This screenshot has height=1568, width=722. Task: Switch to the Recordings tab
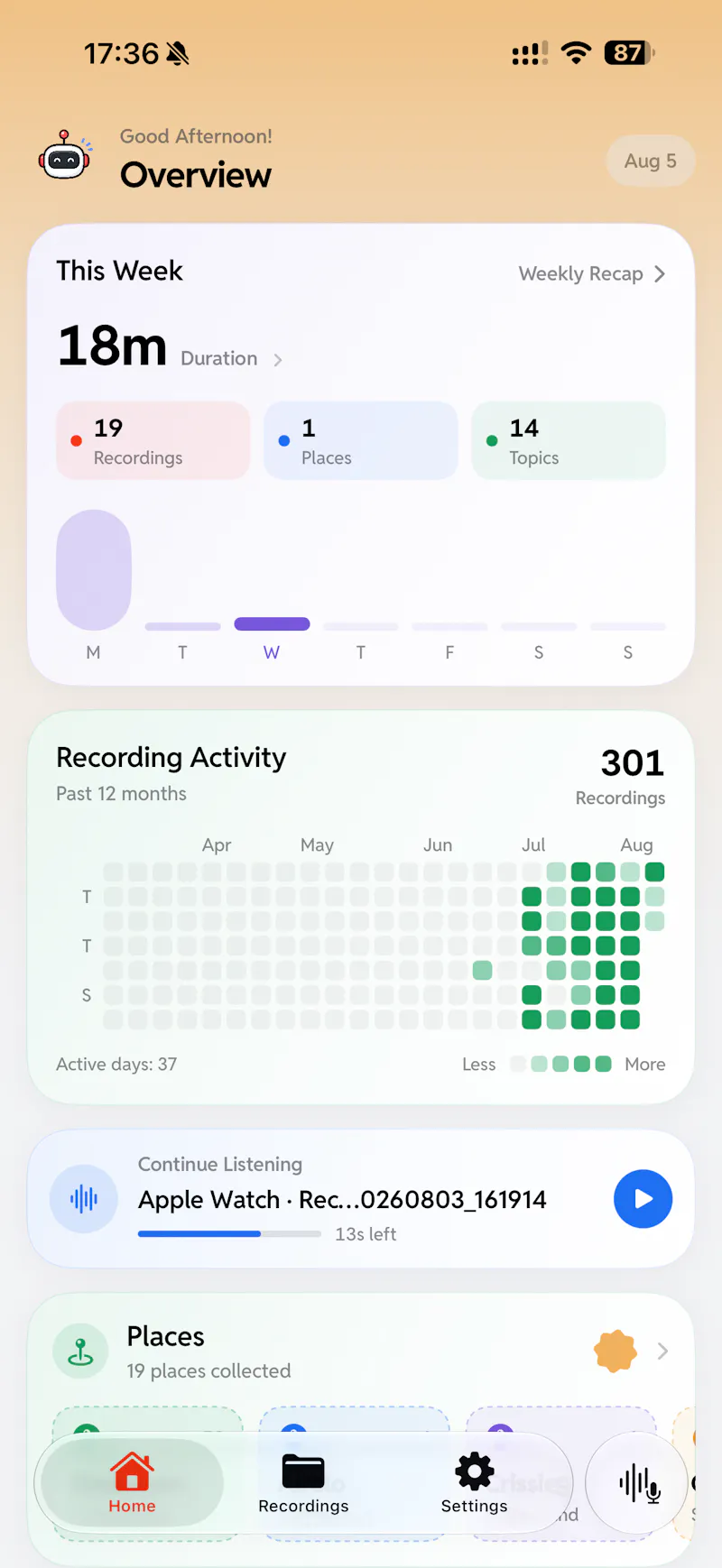[303, 1482]
